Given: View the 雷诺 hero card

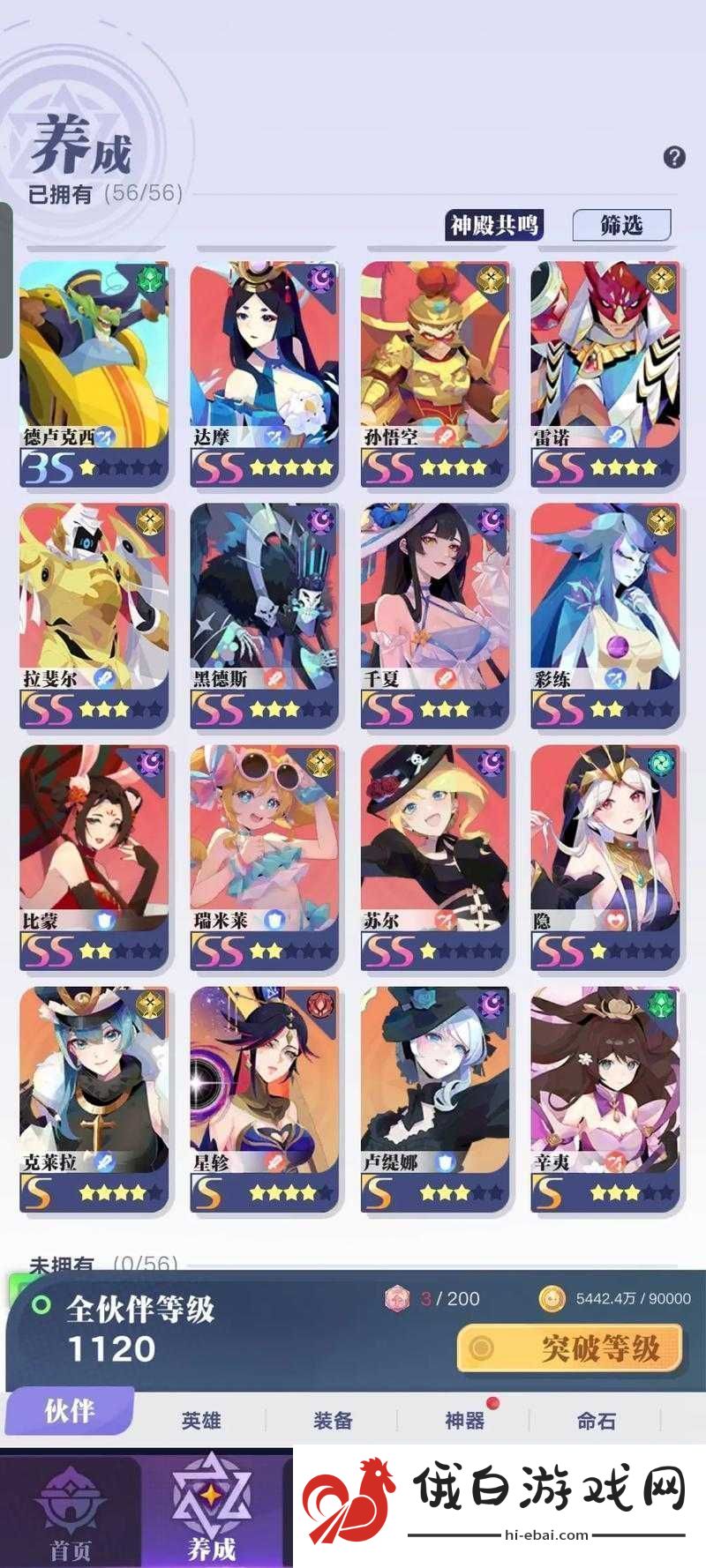Looking at the screenshot, I should pos(605,370).
